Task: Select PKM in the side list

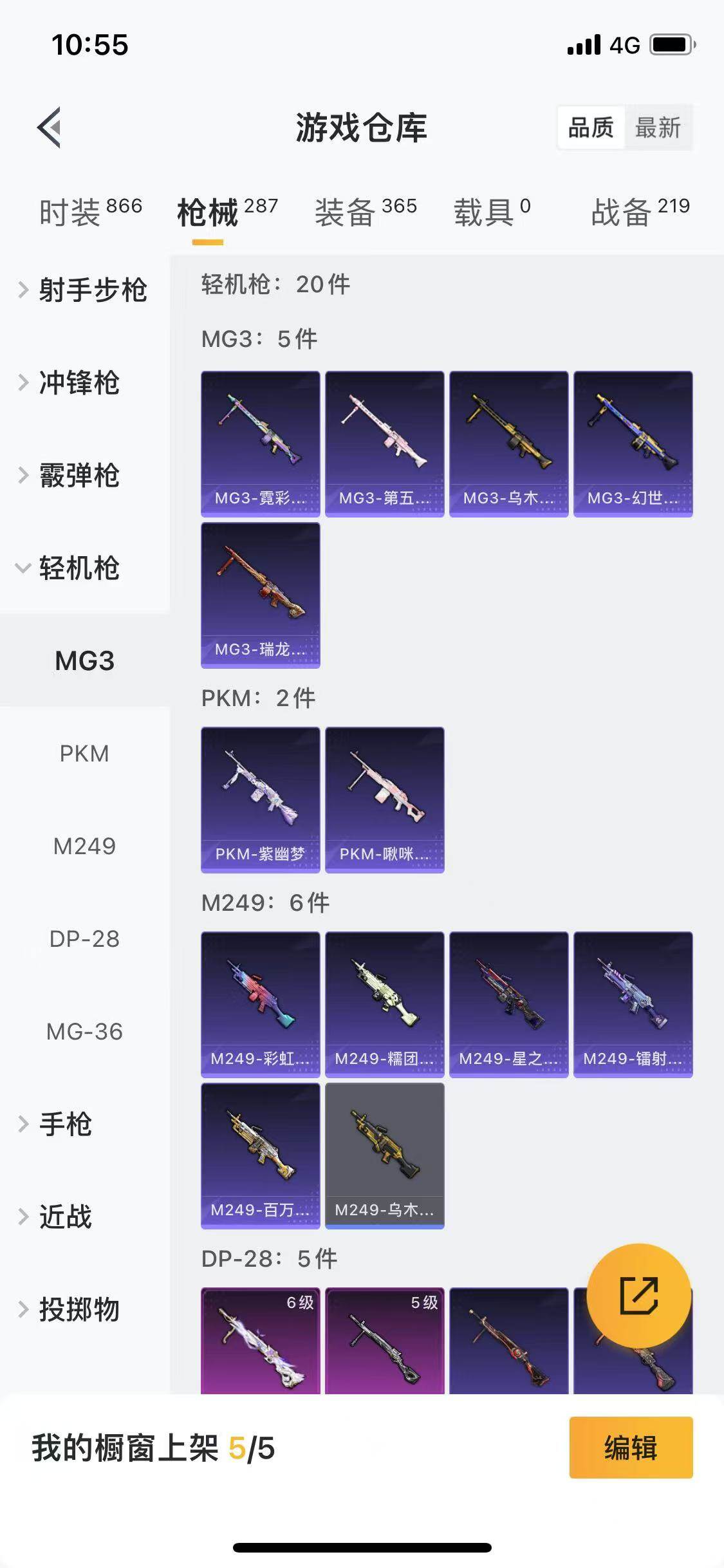Action: (84, 754)
